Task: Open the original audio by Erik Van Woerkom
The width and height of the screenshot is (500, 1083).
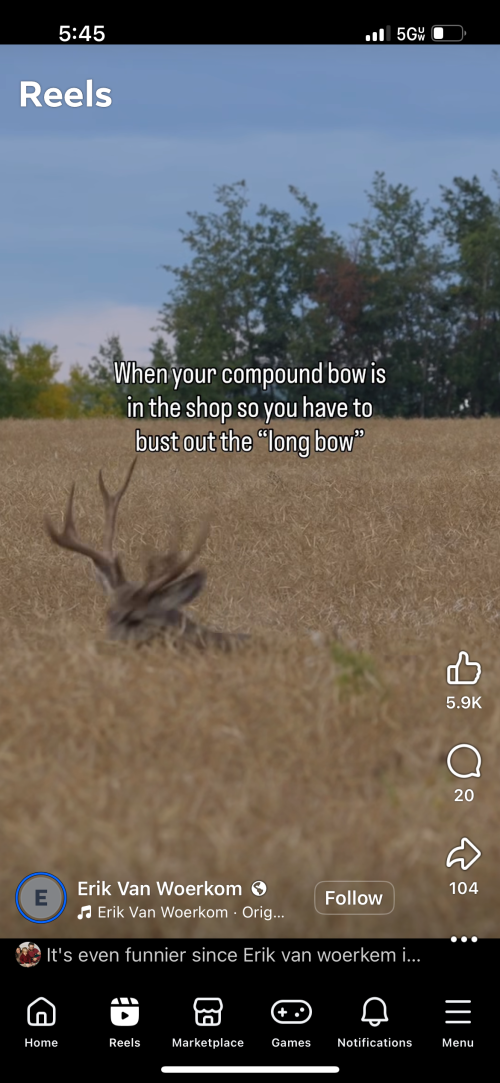Action: coord(181,912)
